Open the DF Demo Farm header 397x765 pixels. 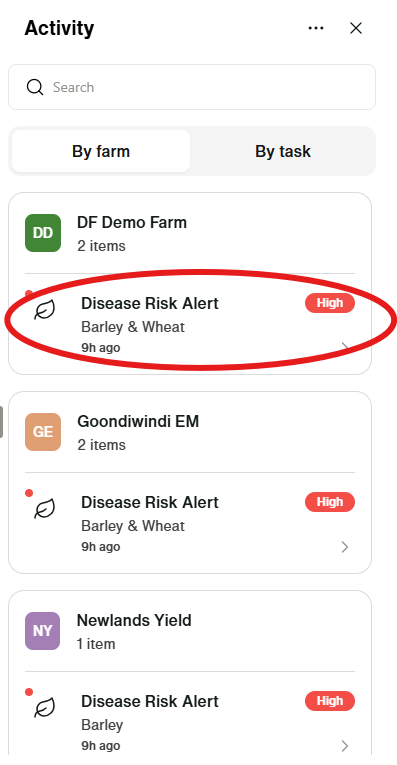click(x=190, y=233)
